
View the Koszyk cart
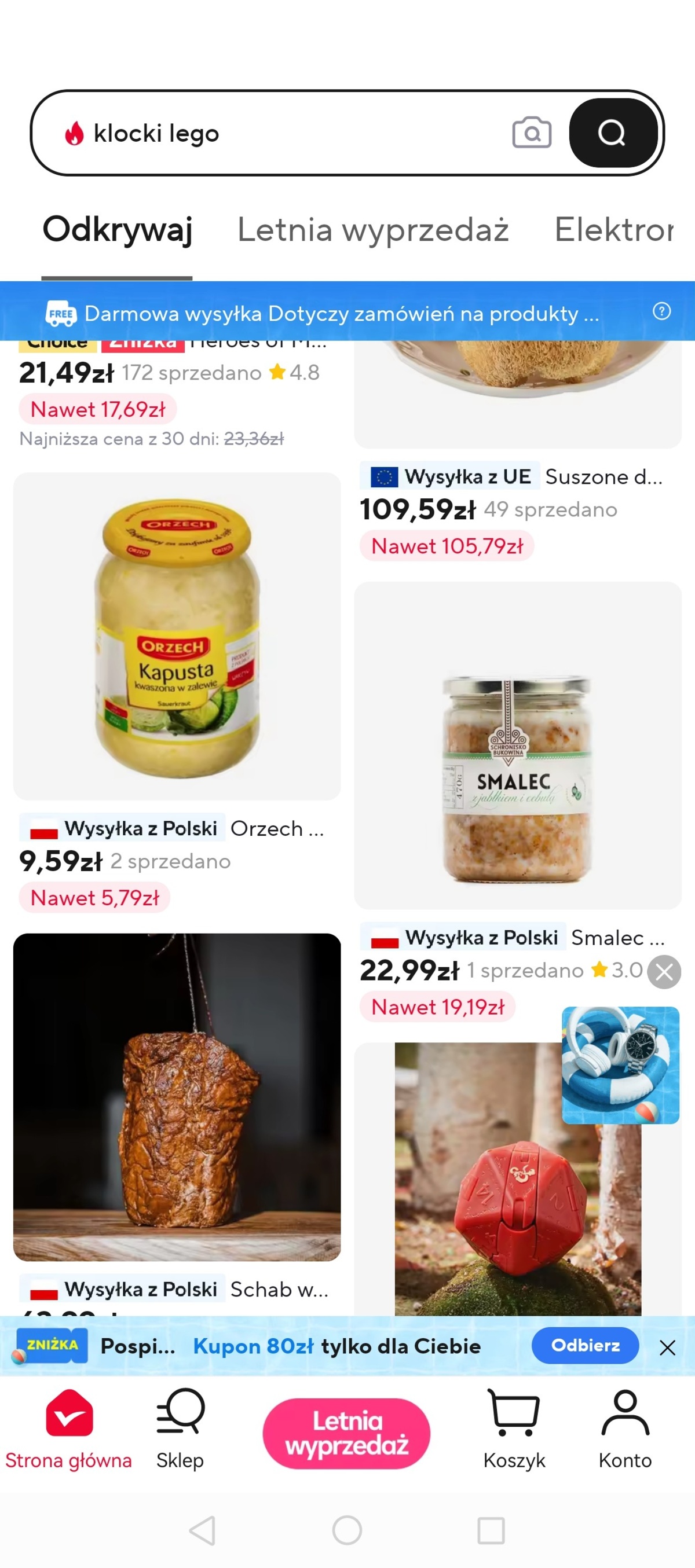click(514, 1429)
